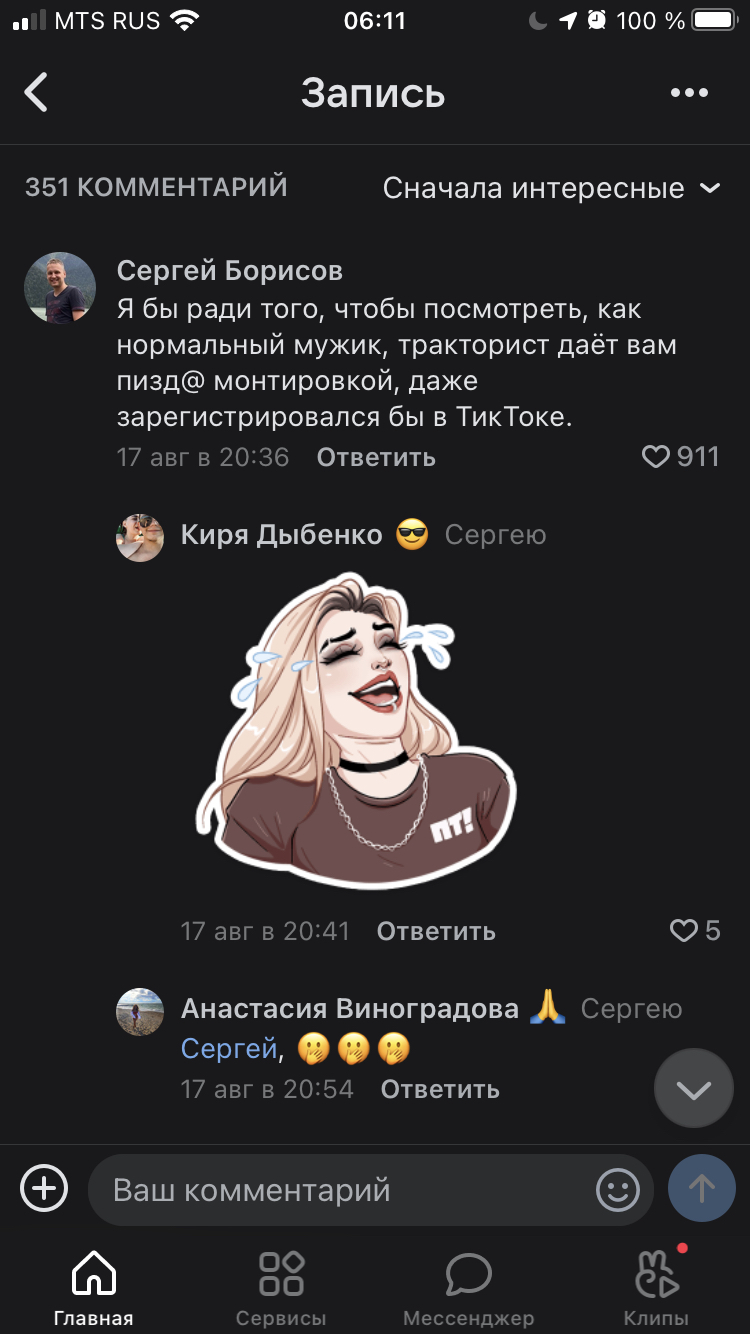Reply to Сергей Борисов's comment
Image resolution: width=750 pixels, height=1334 pixels.
pos(376,458)
